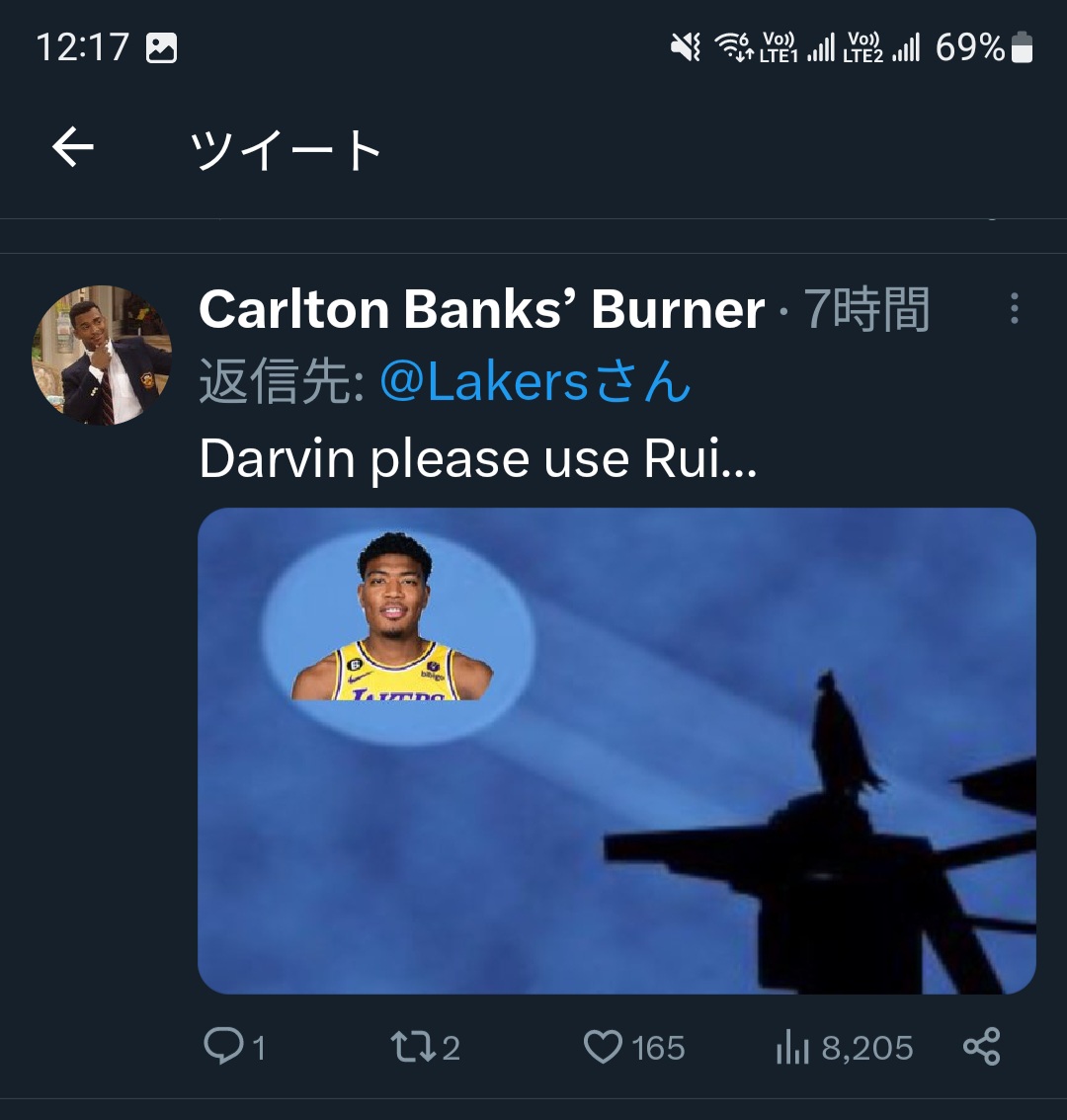This screenshot has height=1120, width=1067.
Task: Open Carlton Banks' Burner profile picture
Action: (102, 356)
